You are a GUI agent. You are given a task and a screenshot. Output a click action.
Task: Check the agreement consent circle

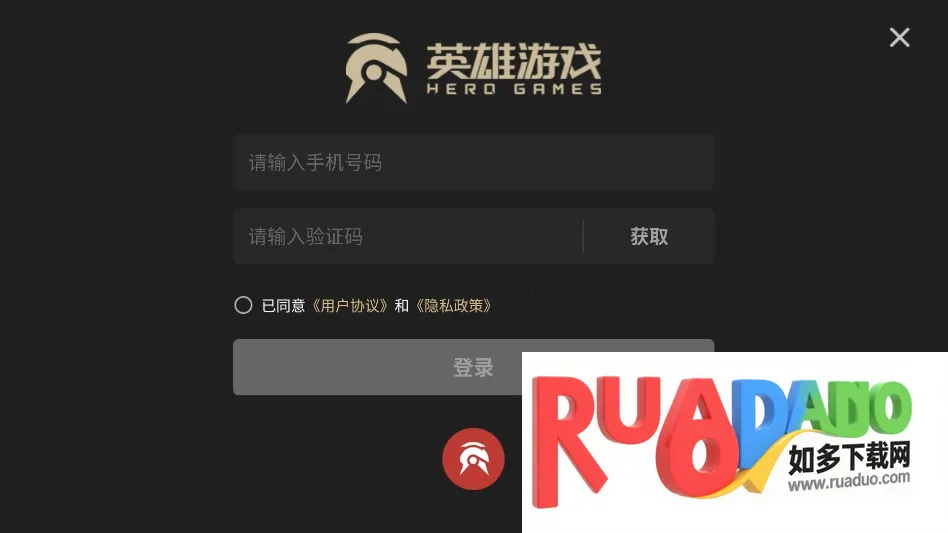(243, 305)
